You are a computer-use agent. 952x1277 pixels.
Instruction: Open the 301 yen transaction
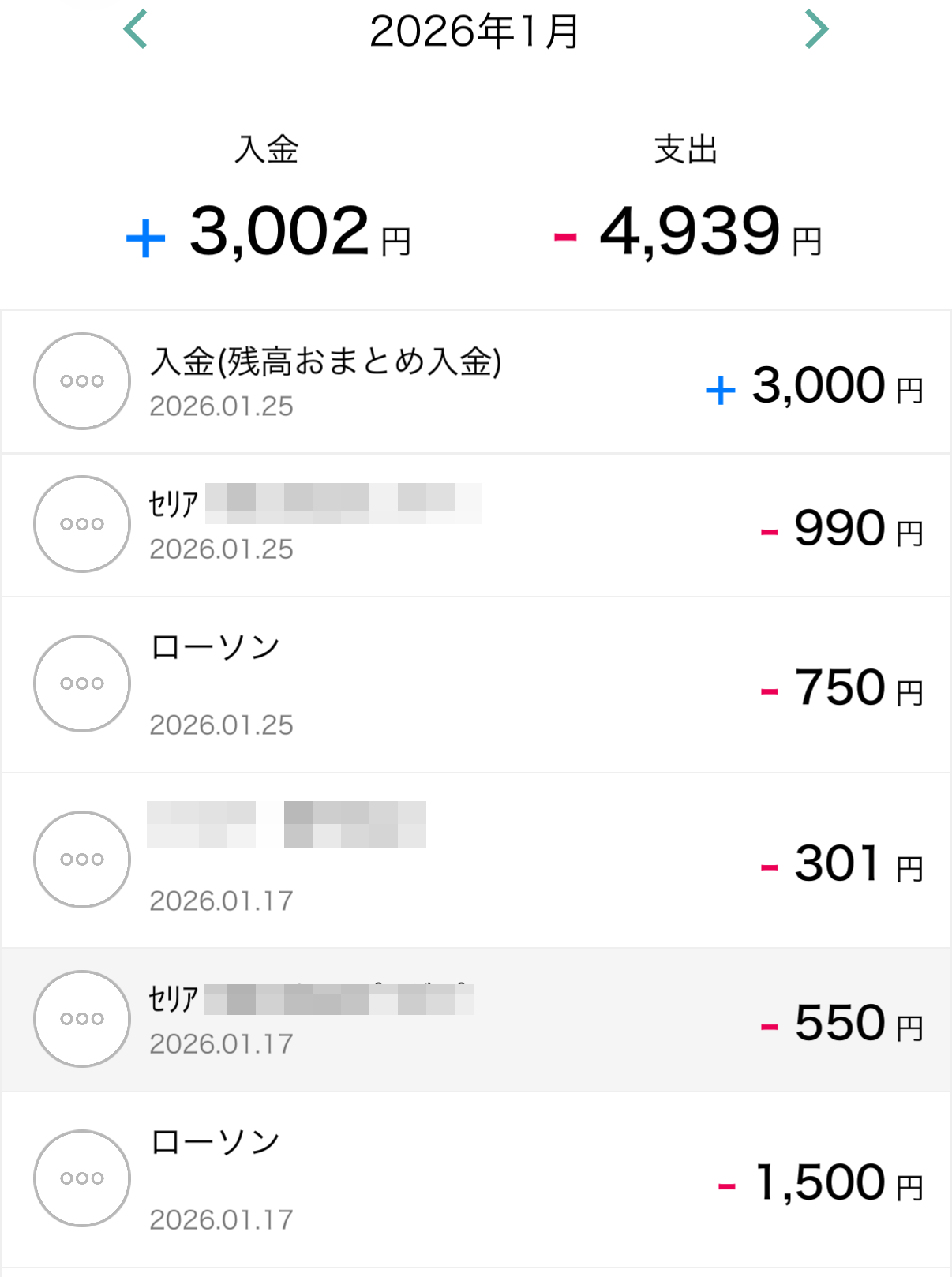(475, 860)
